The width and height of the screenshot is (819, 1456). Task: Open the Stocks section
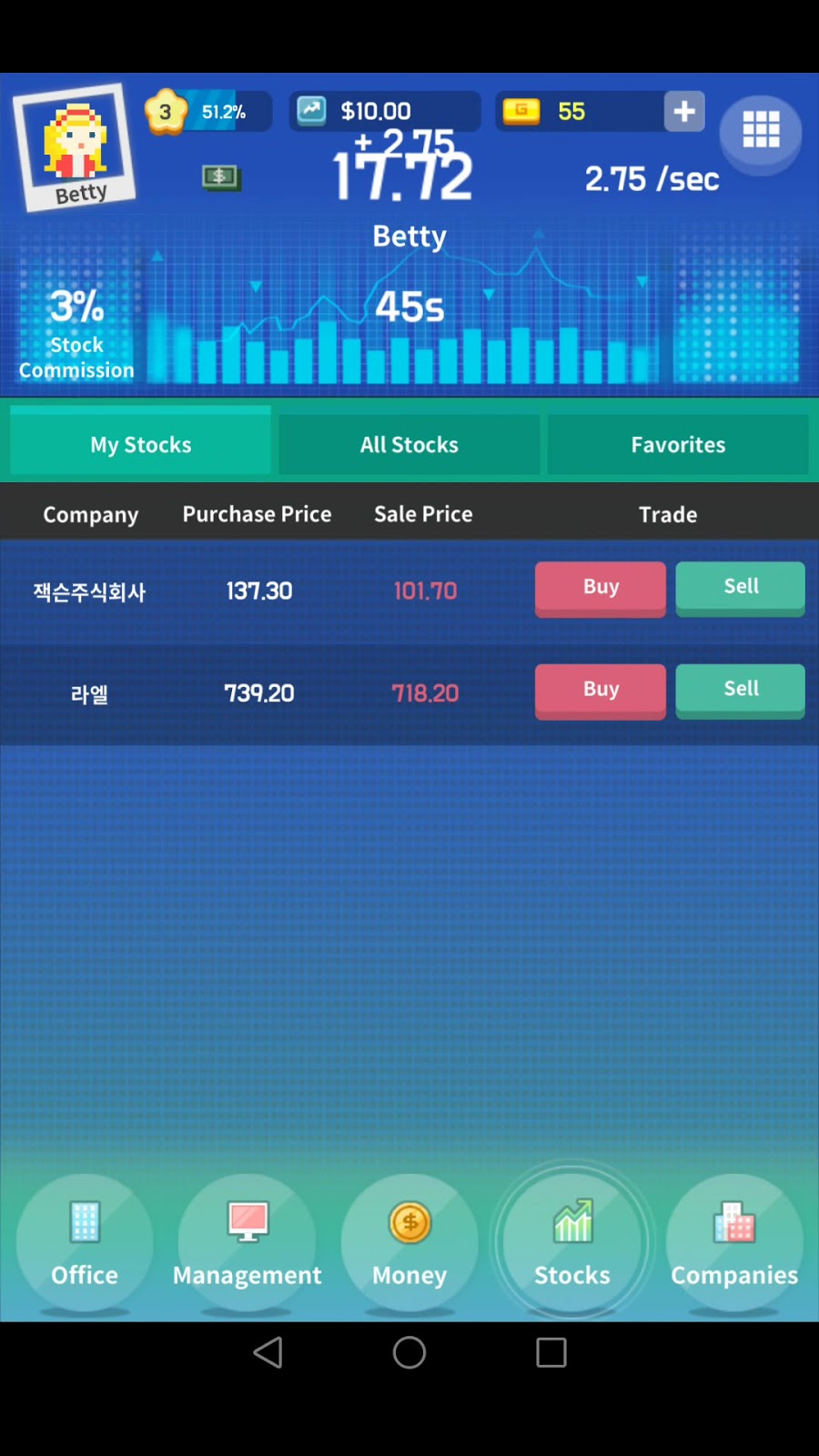tap(572, 1243)
